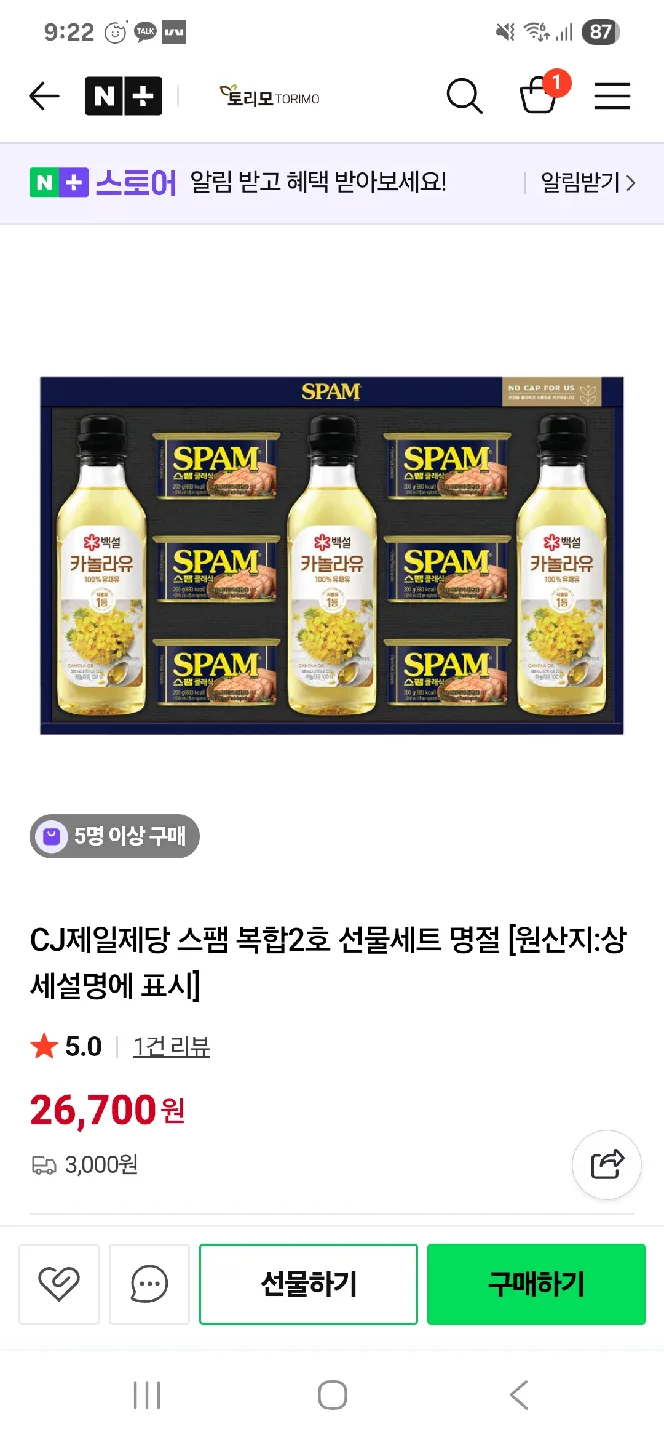This screenshot has height=1440, width=664.
Task: Tap the 구매하기 button
Action: click(x=536, y=1284)
